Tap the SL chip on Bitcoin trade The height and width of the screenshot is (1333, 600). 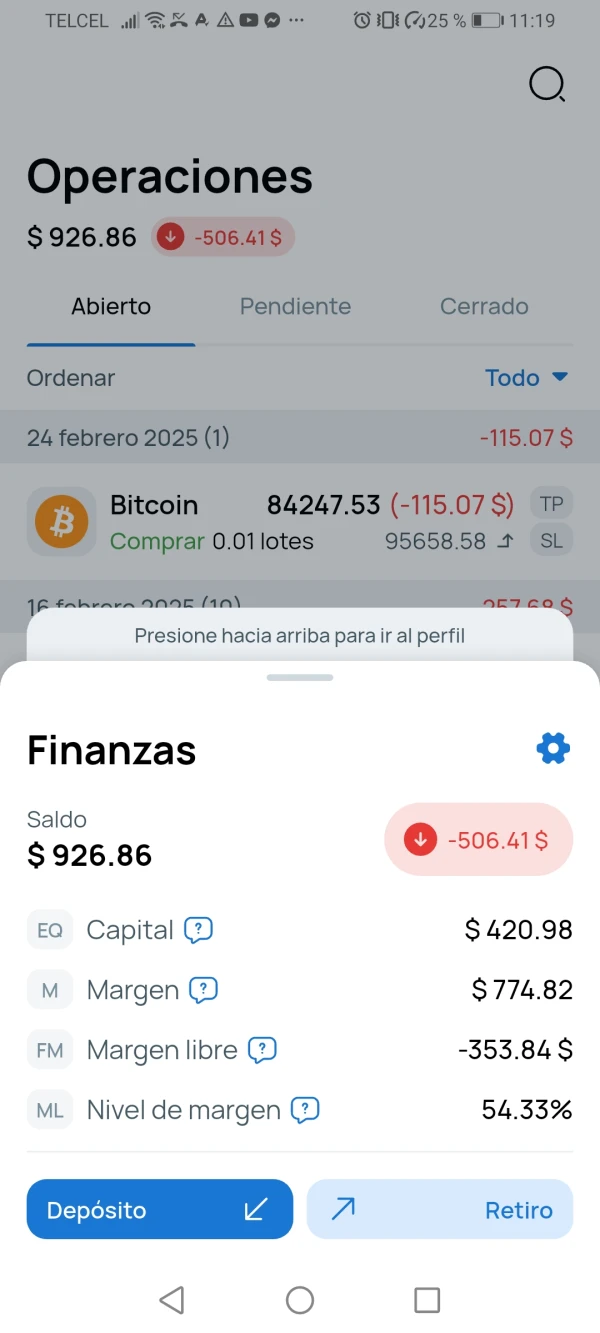[552, 541]
